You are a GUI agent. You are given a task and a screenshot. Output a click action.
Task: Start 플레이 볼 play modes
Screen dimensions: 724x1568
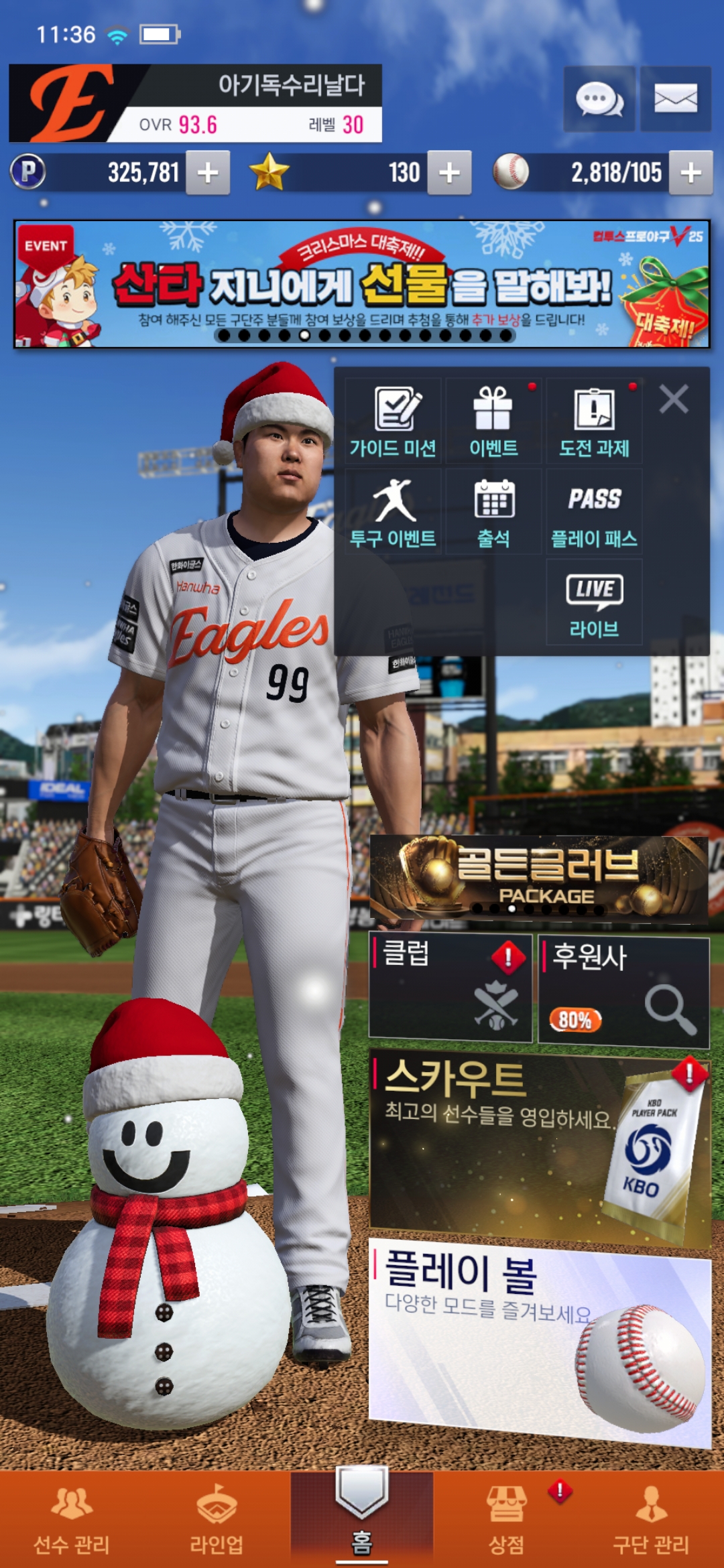[539, 1340]
